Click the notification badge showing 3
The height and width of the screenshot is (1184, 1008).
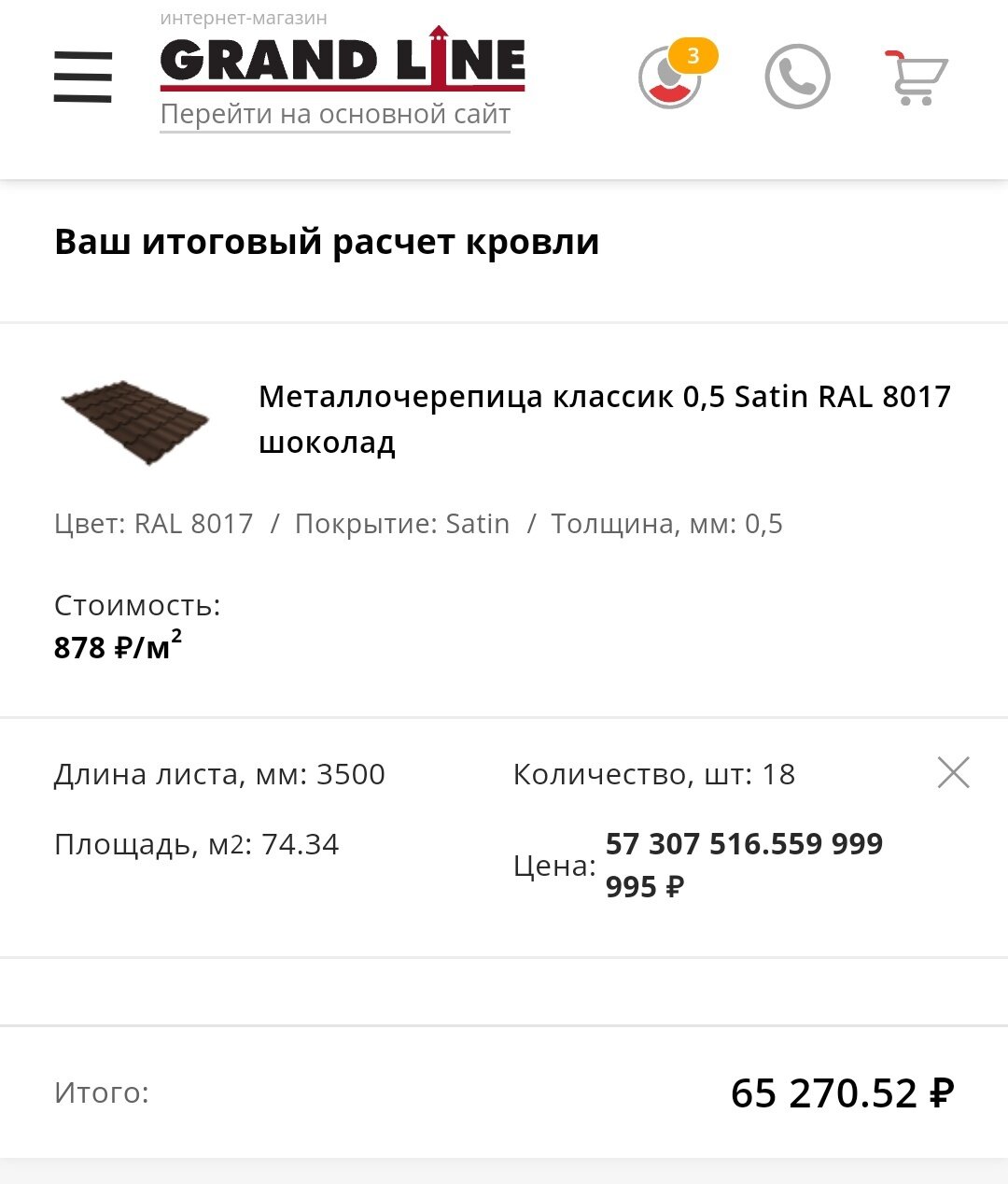[693, 57]
